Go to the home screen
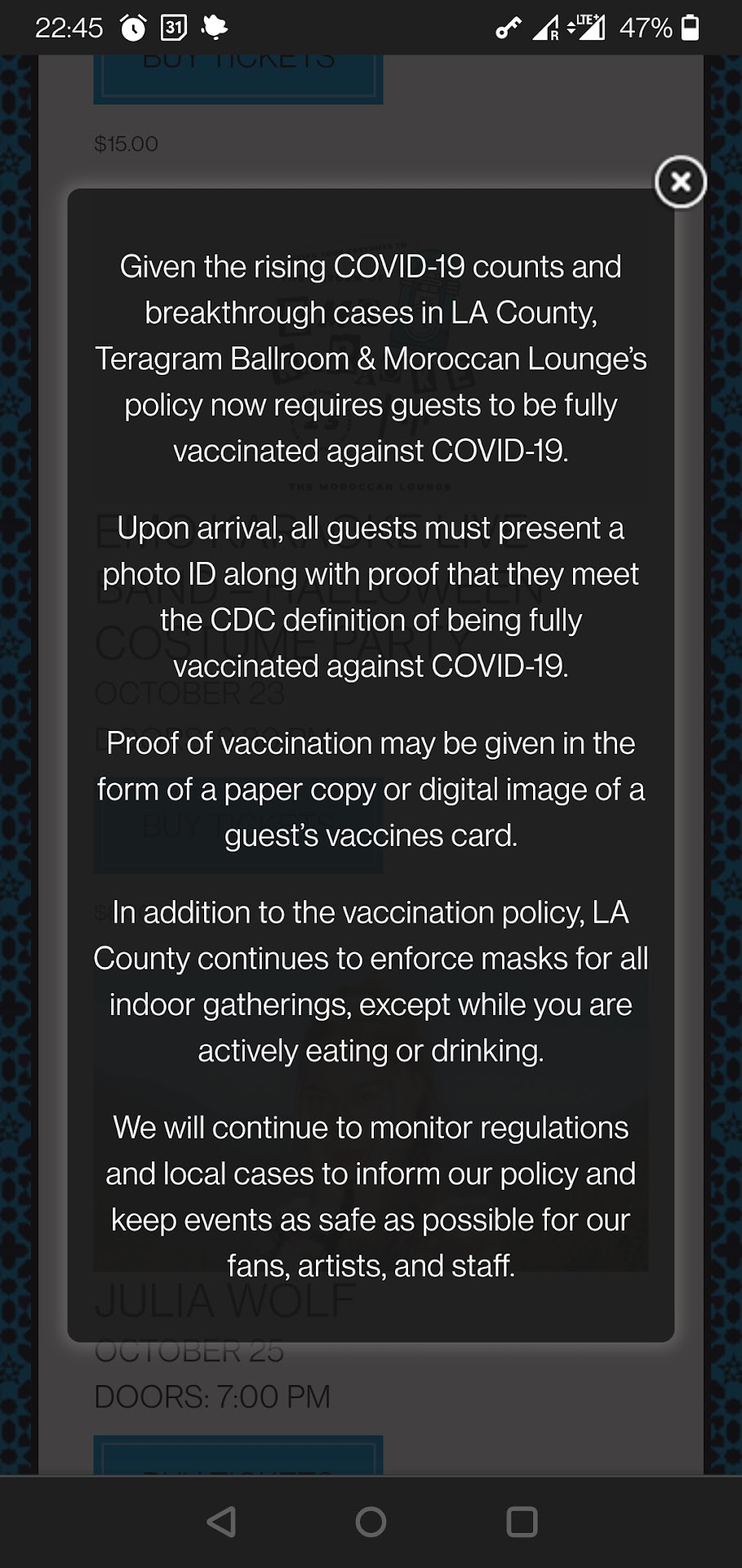 coord(371,1521)
